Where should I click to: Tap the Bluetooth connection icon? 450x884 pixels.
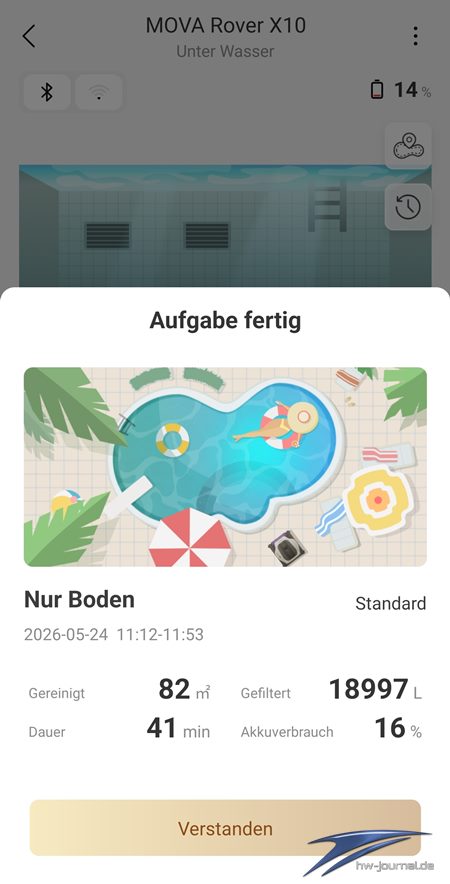[x=47, y=92]
